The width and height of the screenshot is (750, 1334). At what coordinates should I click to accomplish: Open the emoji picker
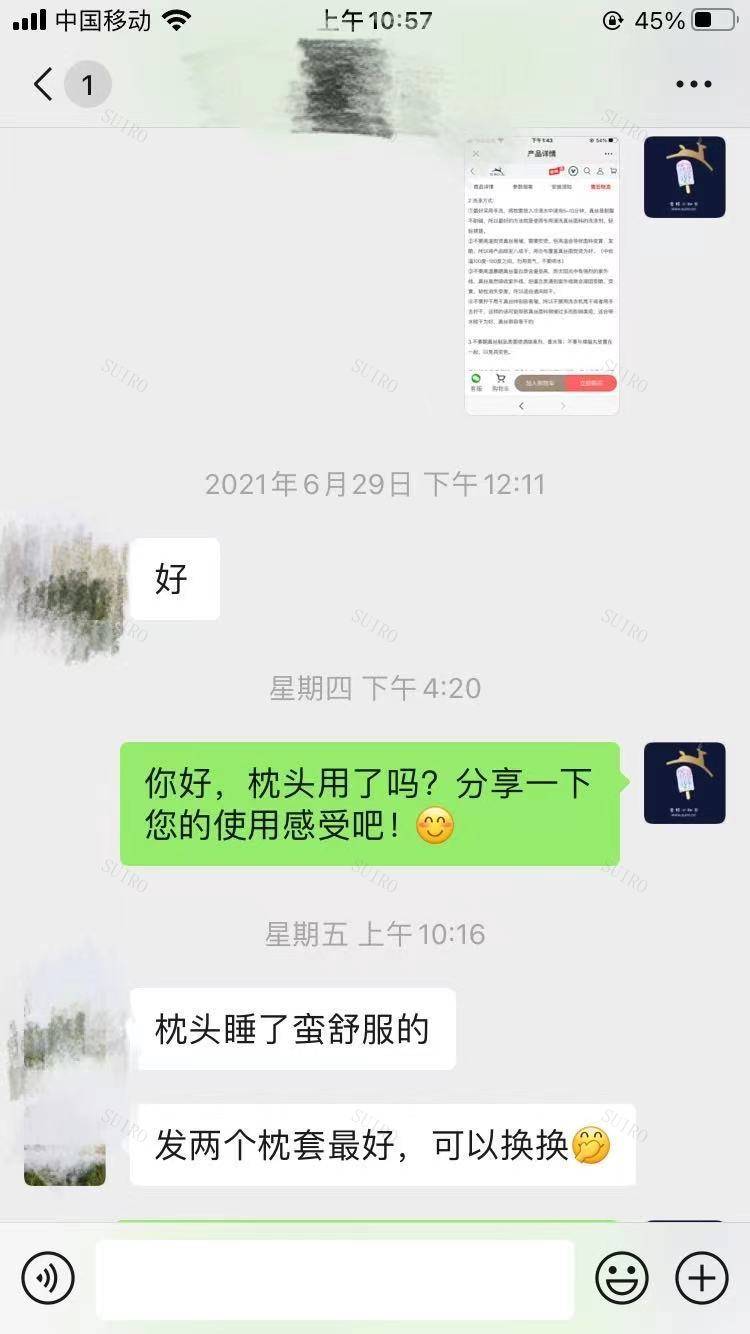(622, 1278)
